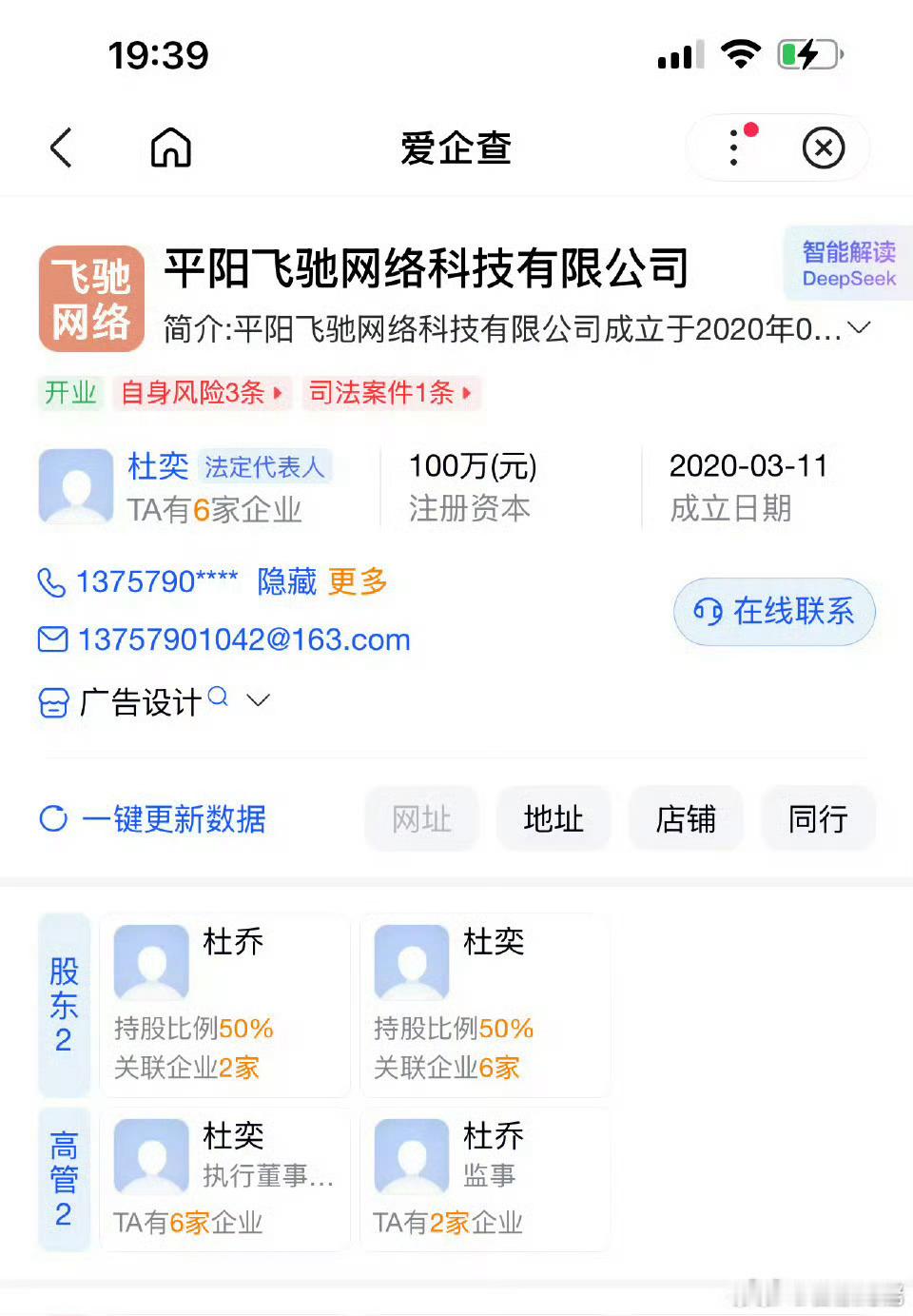Switch to the 地址 tab

click(554, 818)
